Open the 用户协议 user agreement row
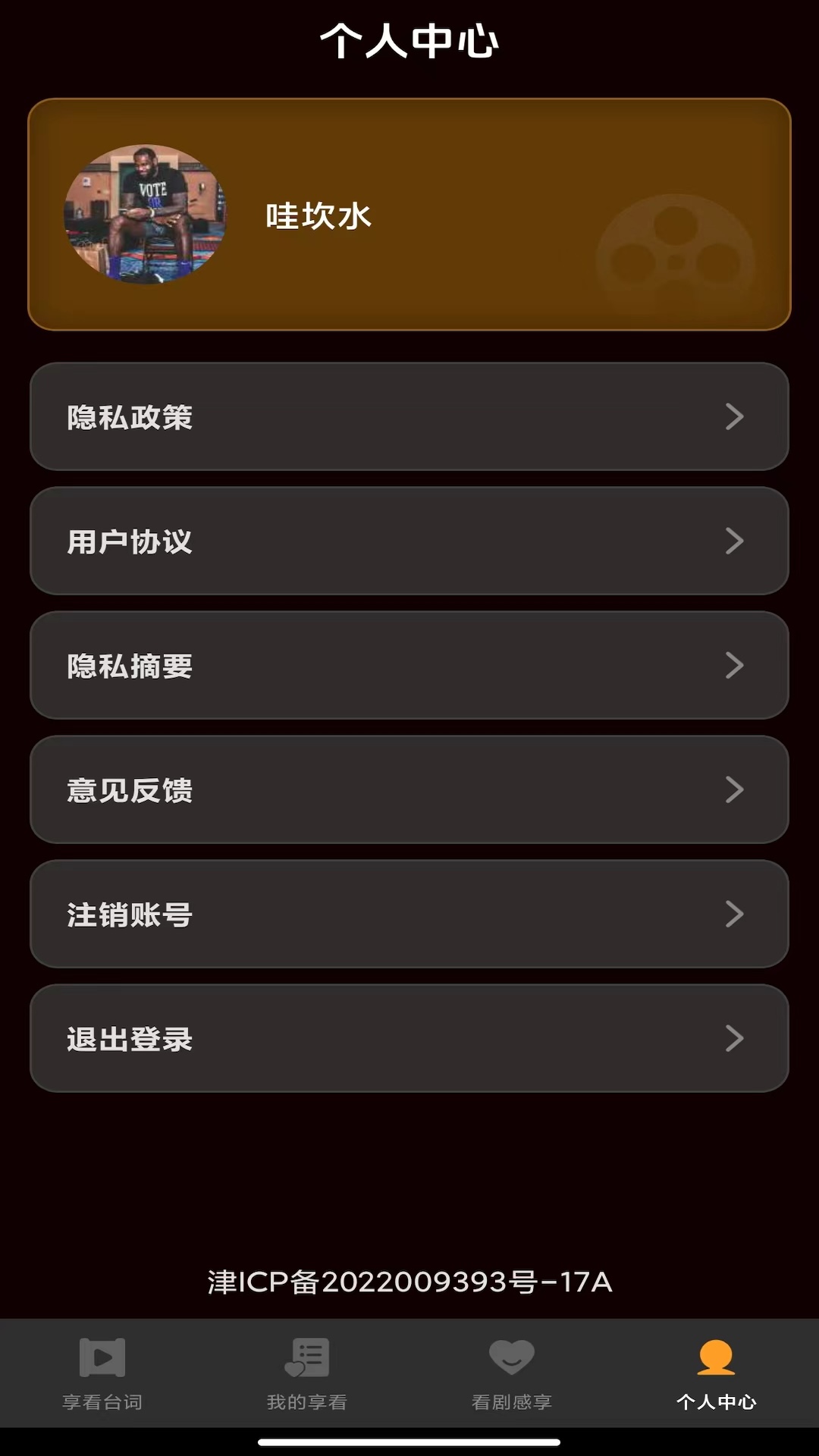This screenshot has height=1456, width=819. pos(409,541)
